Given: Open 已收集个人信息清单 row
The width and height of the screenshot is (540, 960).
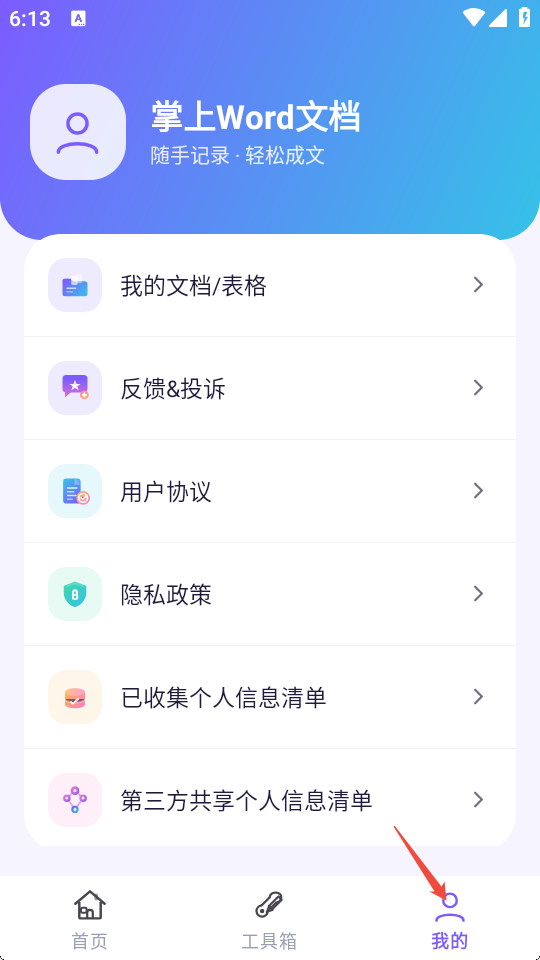Looking at the screenshot, I should click(x=270, y=697).
